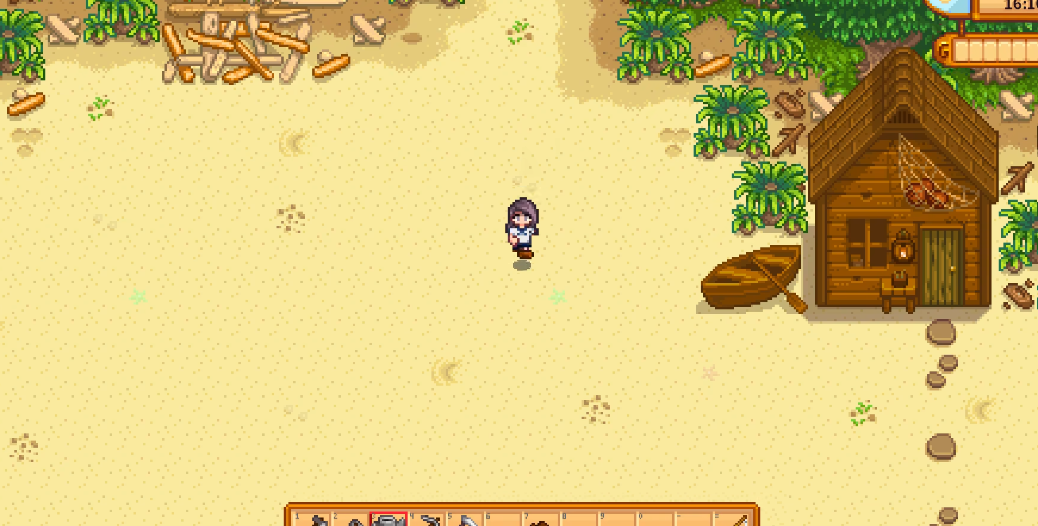1038x526 pixels.
Task: Equip the tool in hotbar slot 5
Action: (465, 520)
